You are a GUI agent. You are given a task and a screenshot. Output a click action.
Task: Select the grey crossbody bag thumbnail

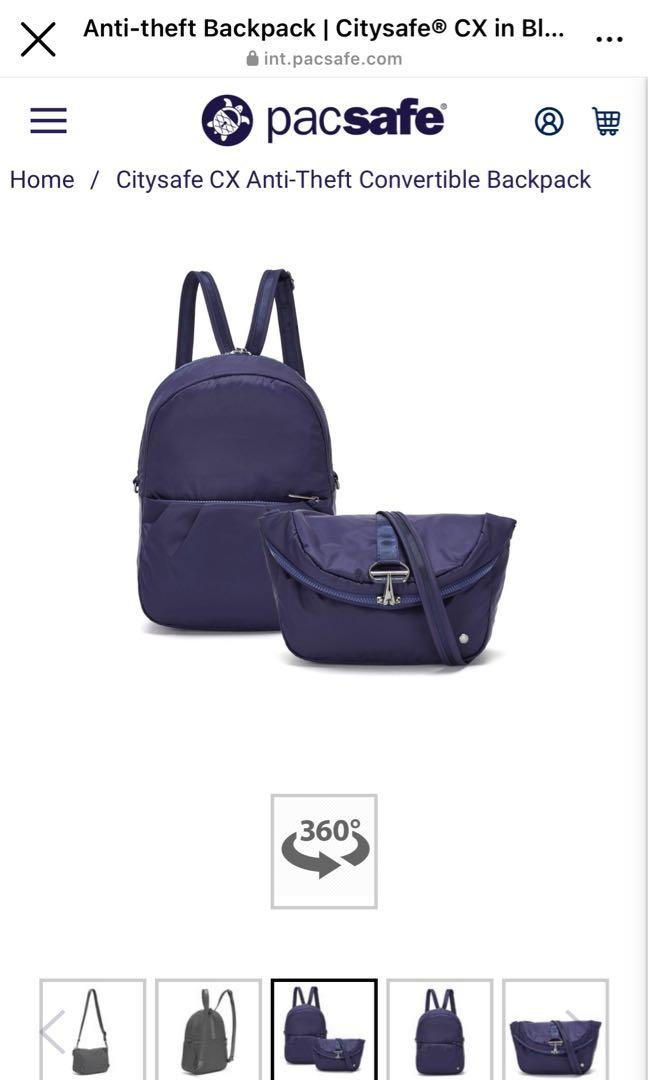[92, 1030]
